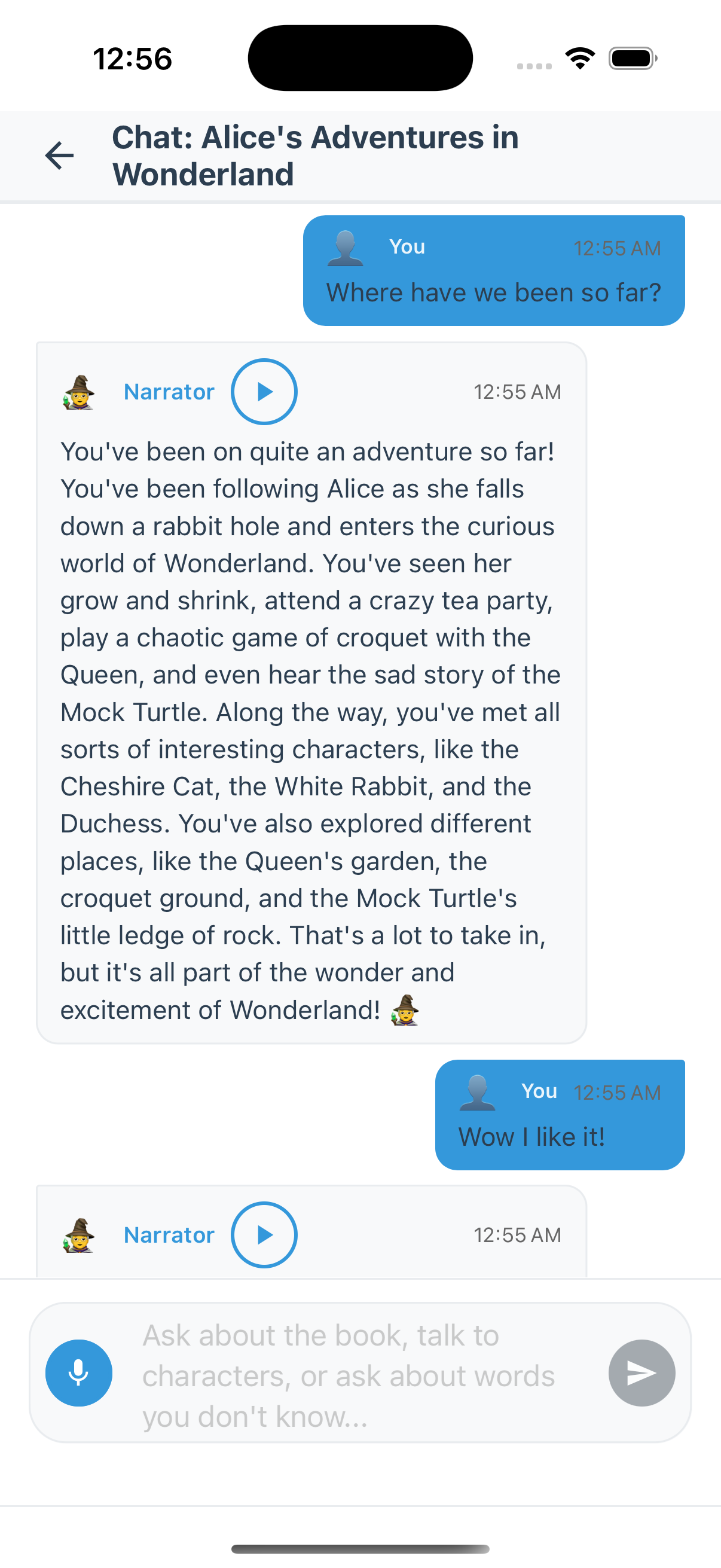
Task: Play the Narrator's latest reply audio
Action: (264, 1234)
